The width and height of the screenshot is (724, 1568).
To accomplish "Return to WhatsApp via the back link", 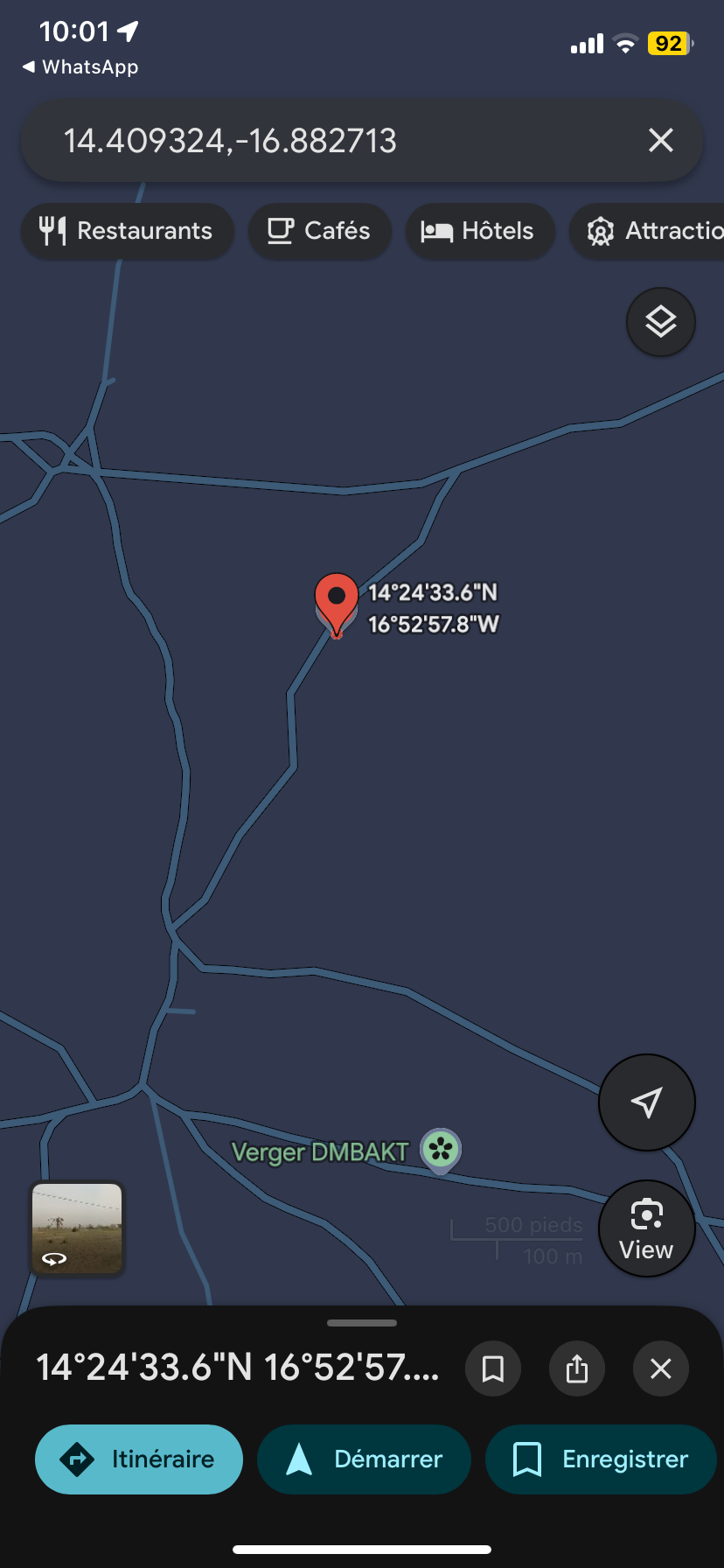I will tap(80, 67).
